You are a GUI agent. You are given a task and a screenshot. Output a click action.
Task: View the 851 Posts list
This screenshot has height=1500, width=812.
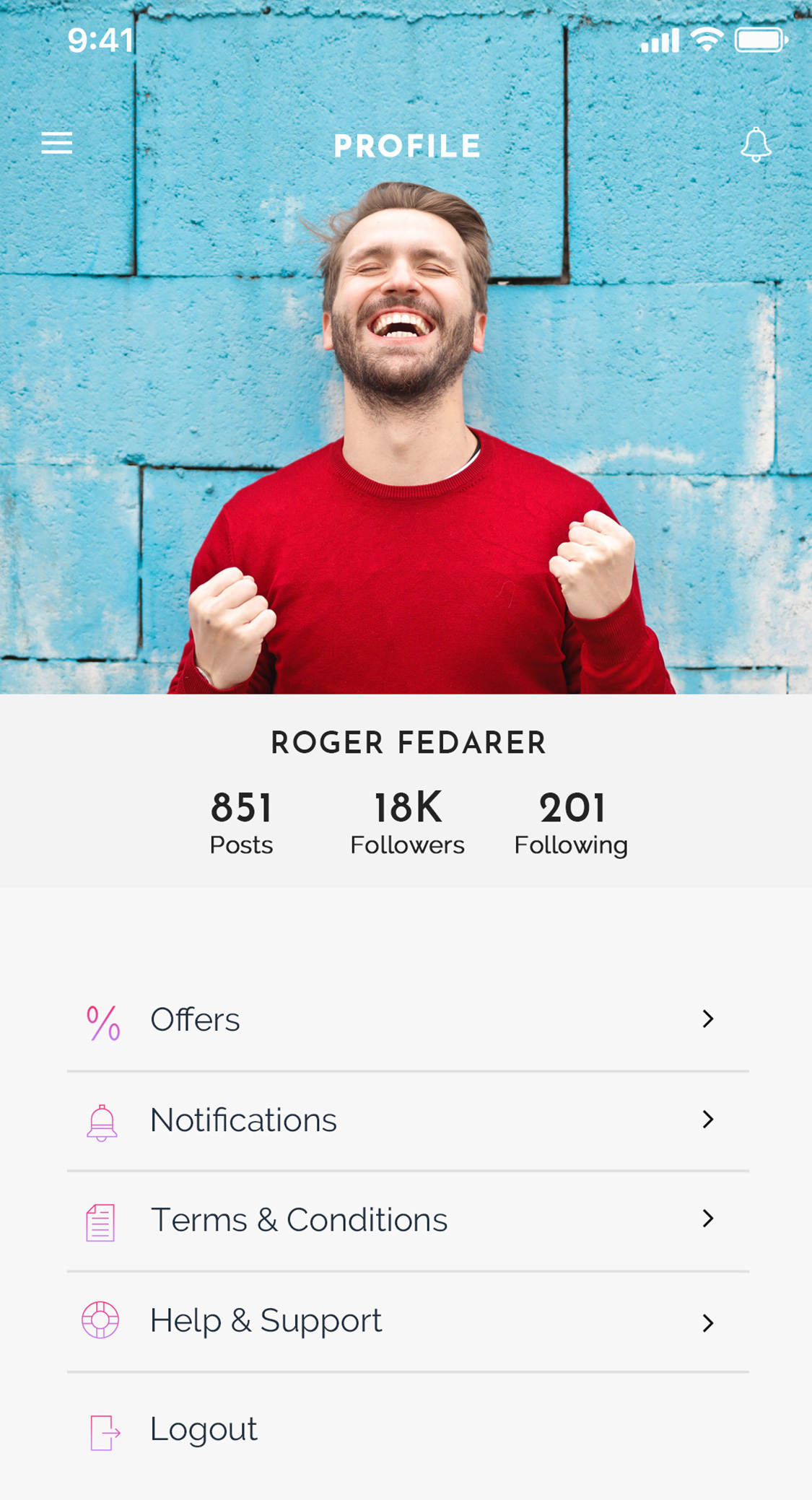point(241,823)
